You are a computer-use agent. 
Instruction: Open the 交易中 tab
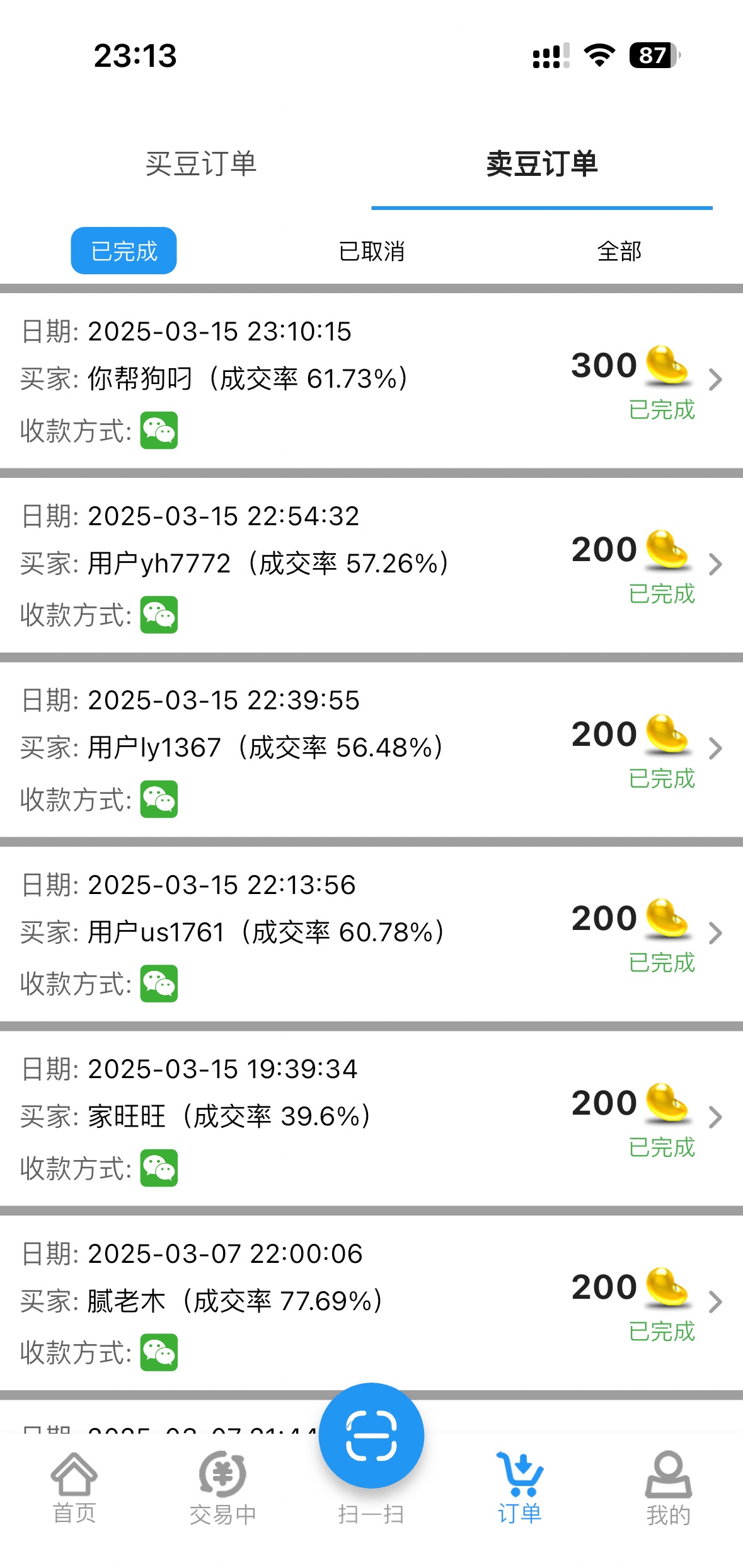coord(222,1488)
